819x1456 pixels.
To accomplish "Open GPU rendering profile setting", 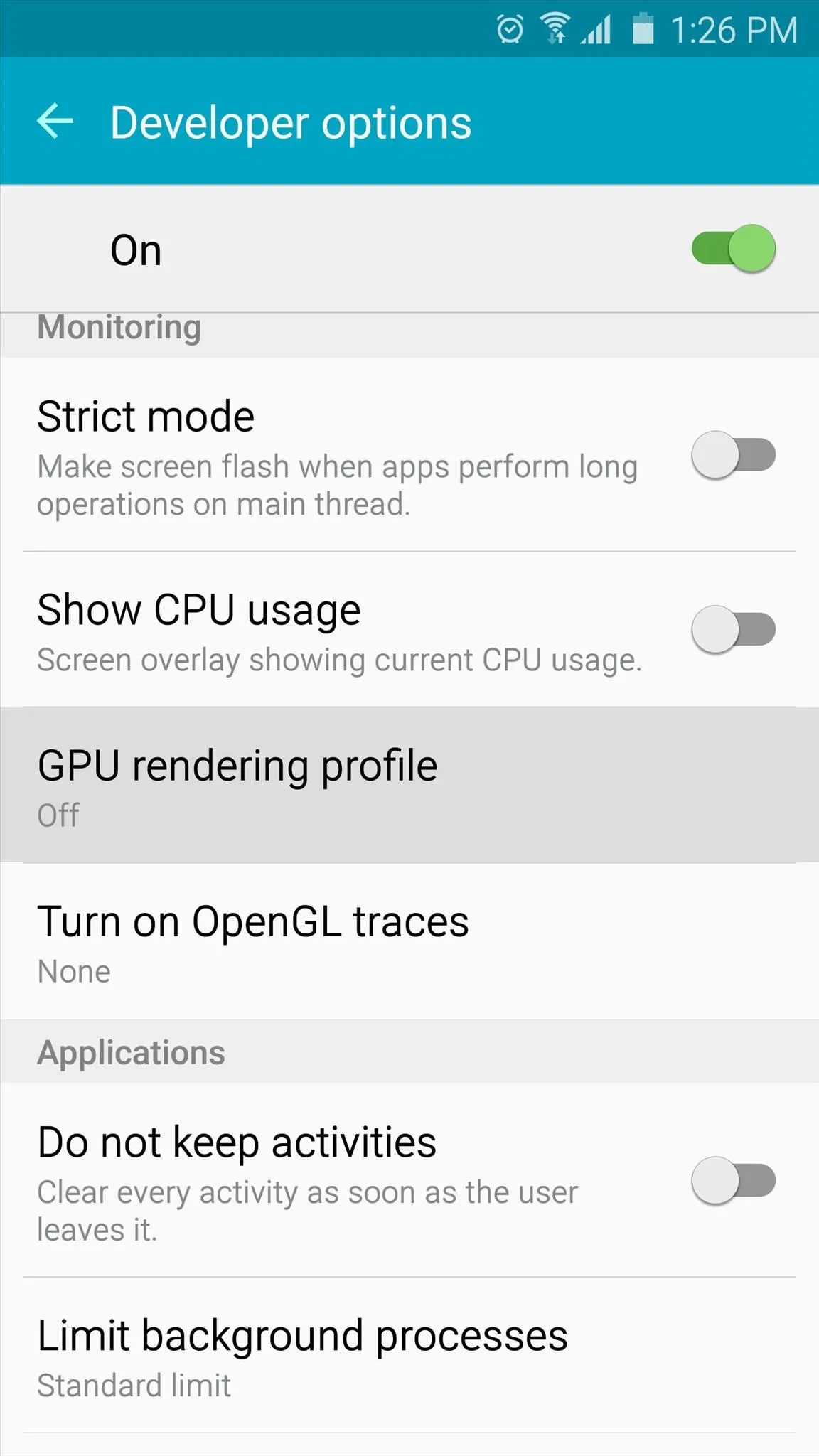I will [409, 786].
